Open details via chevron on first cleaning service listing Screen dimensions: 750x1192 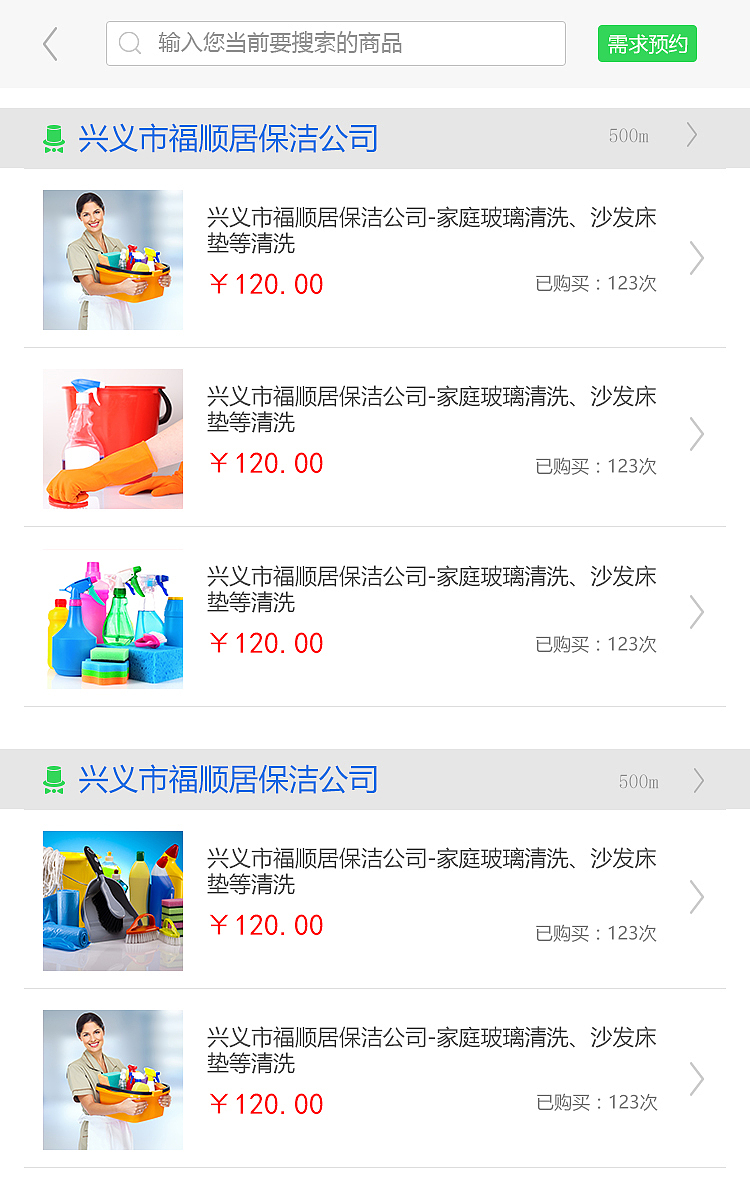[696, 257]
